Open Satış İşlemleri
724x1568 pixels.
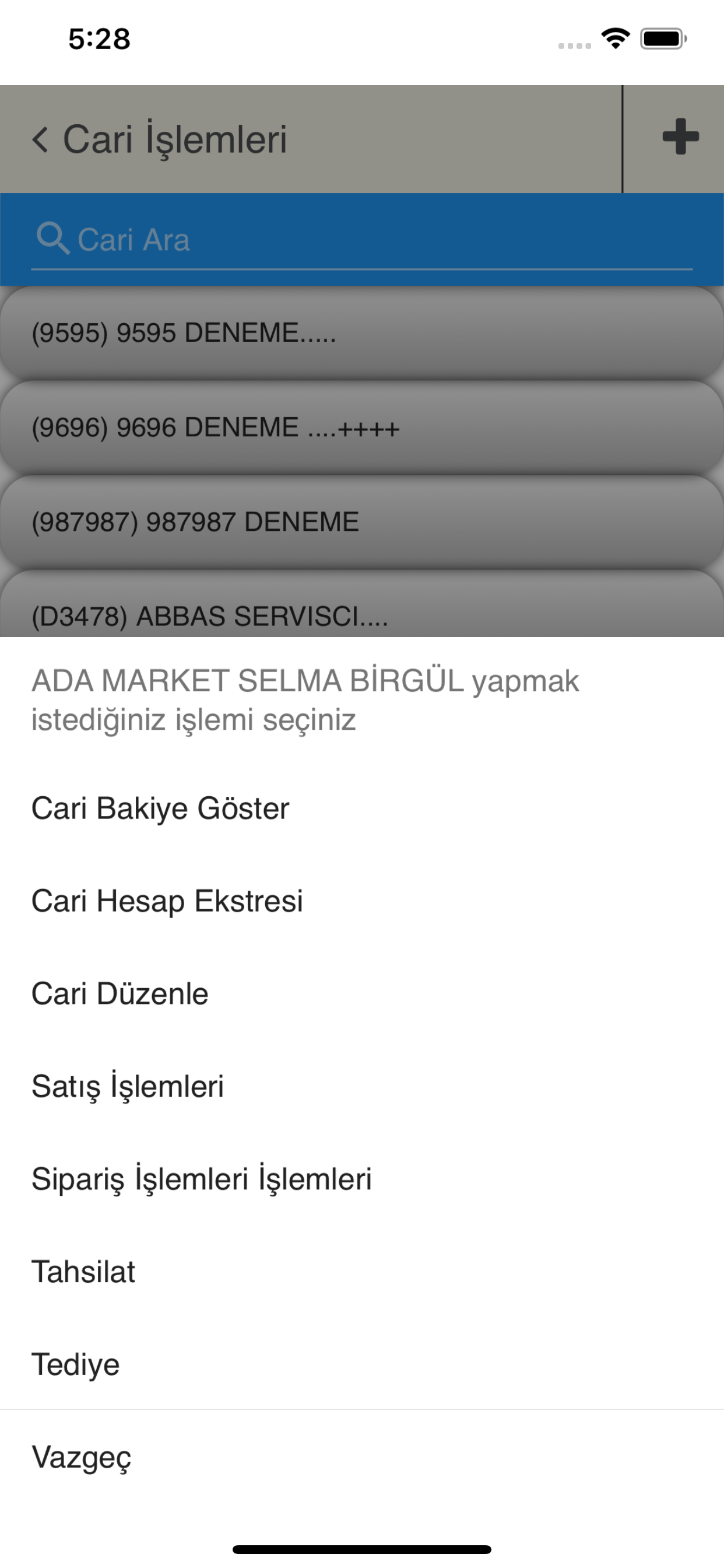tap(362, 1086)
